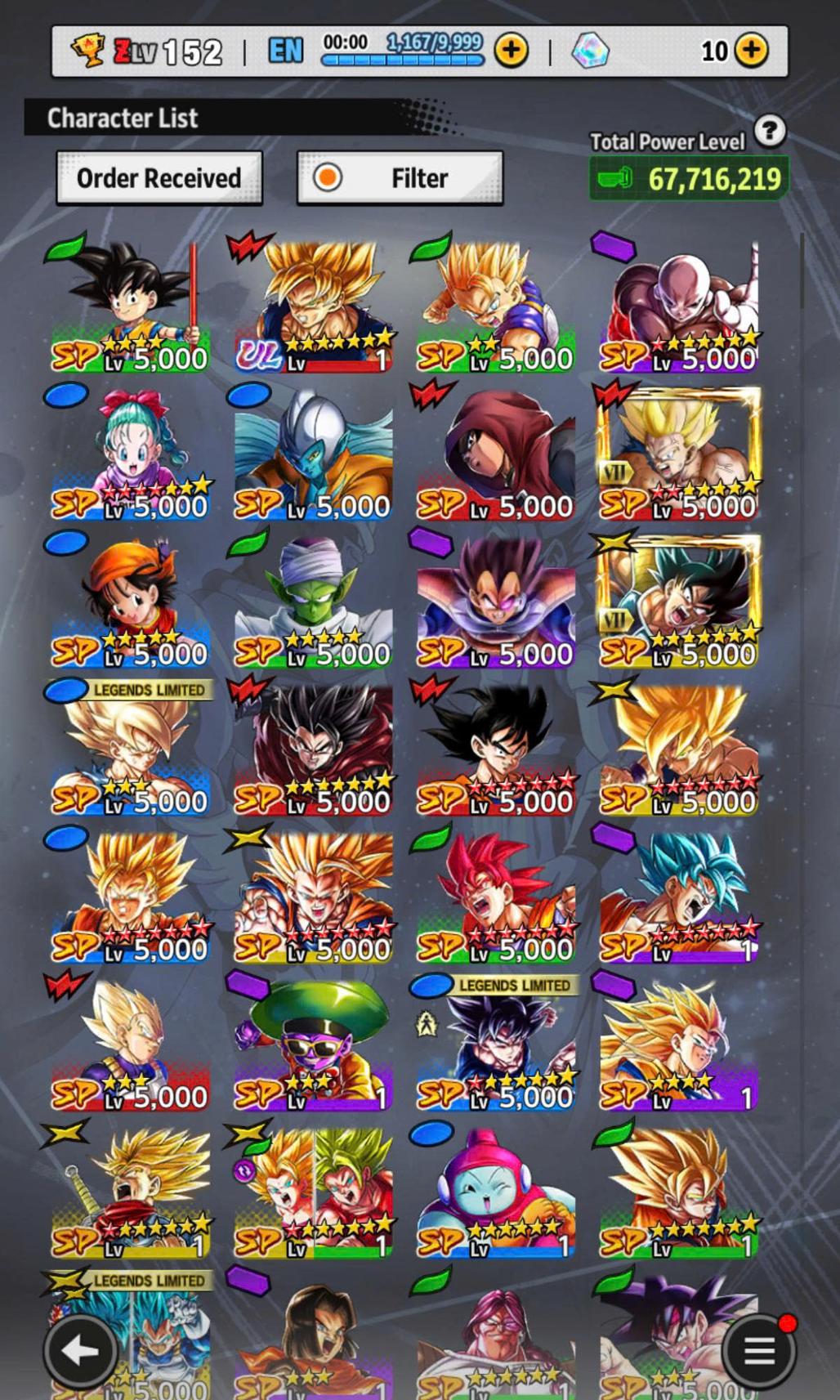Tap the Order Received sort button
The height and width of the screenshot is (1400, 840).
tap(159, 178)
